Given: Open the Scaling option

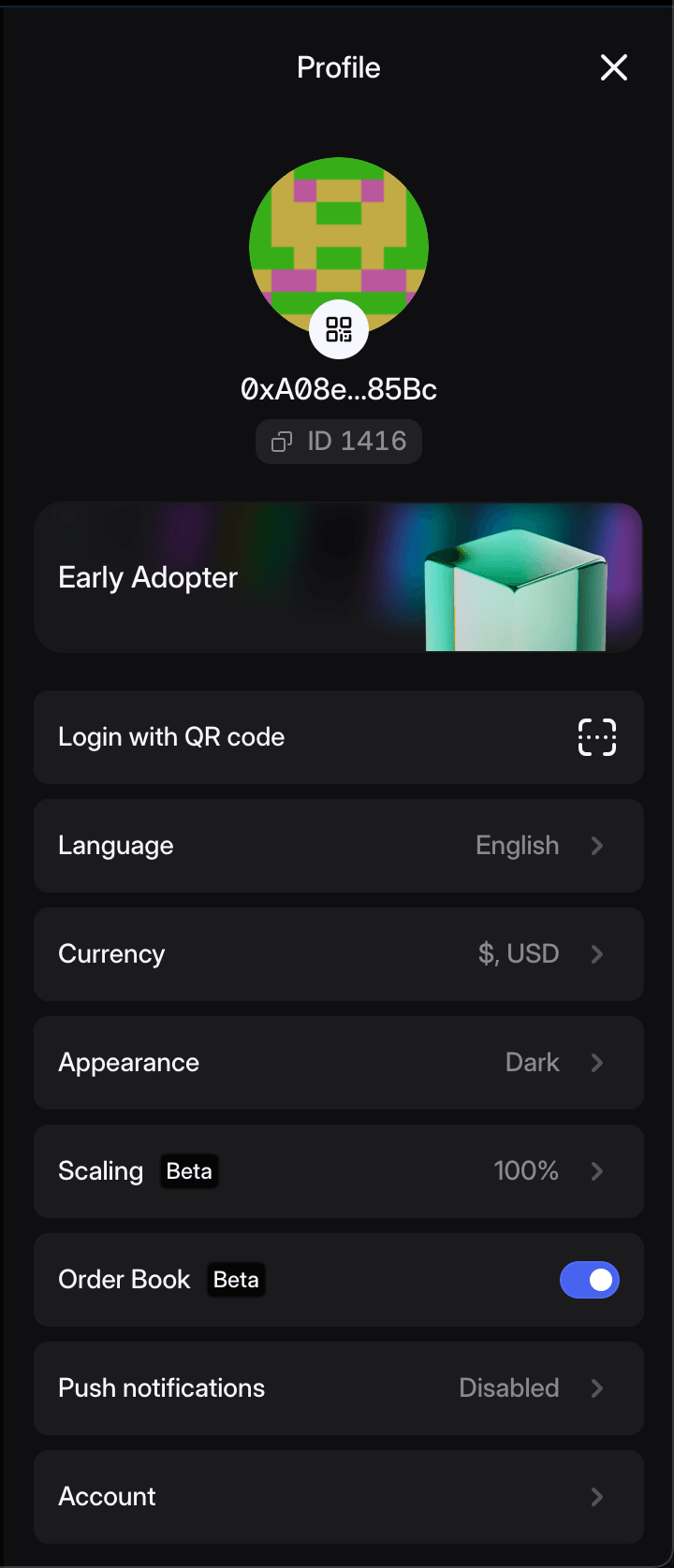Looking at the screenshot, I should [x=338, y=1171].
